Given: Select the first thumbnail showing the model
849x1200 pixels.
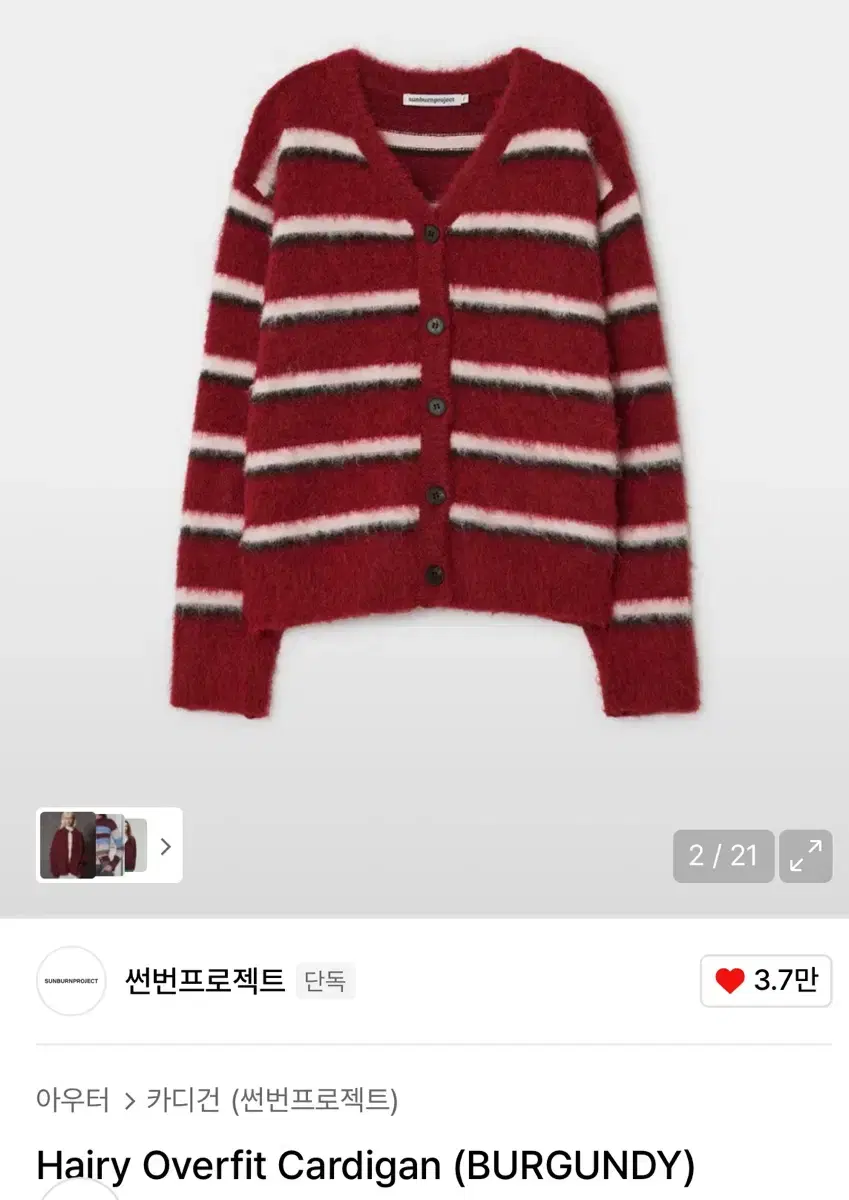Looking at the screenshot, I should click(x=70, y=847).
